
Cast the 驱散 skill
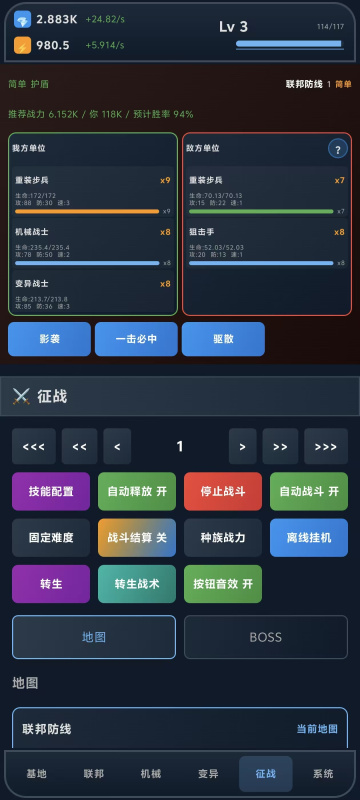(x=223, y=339)
